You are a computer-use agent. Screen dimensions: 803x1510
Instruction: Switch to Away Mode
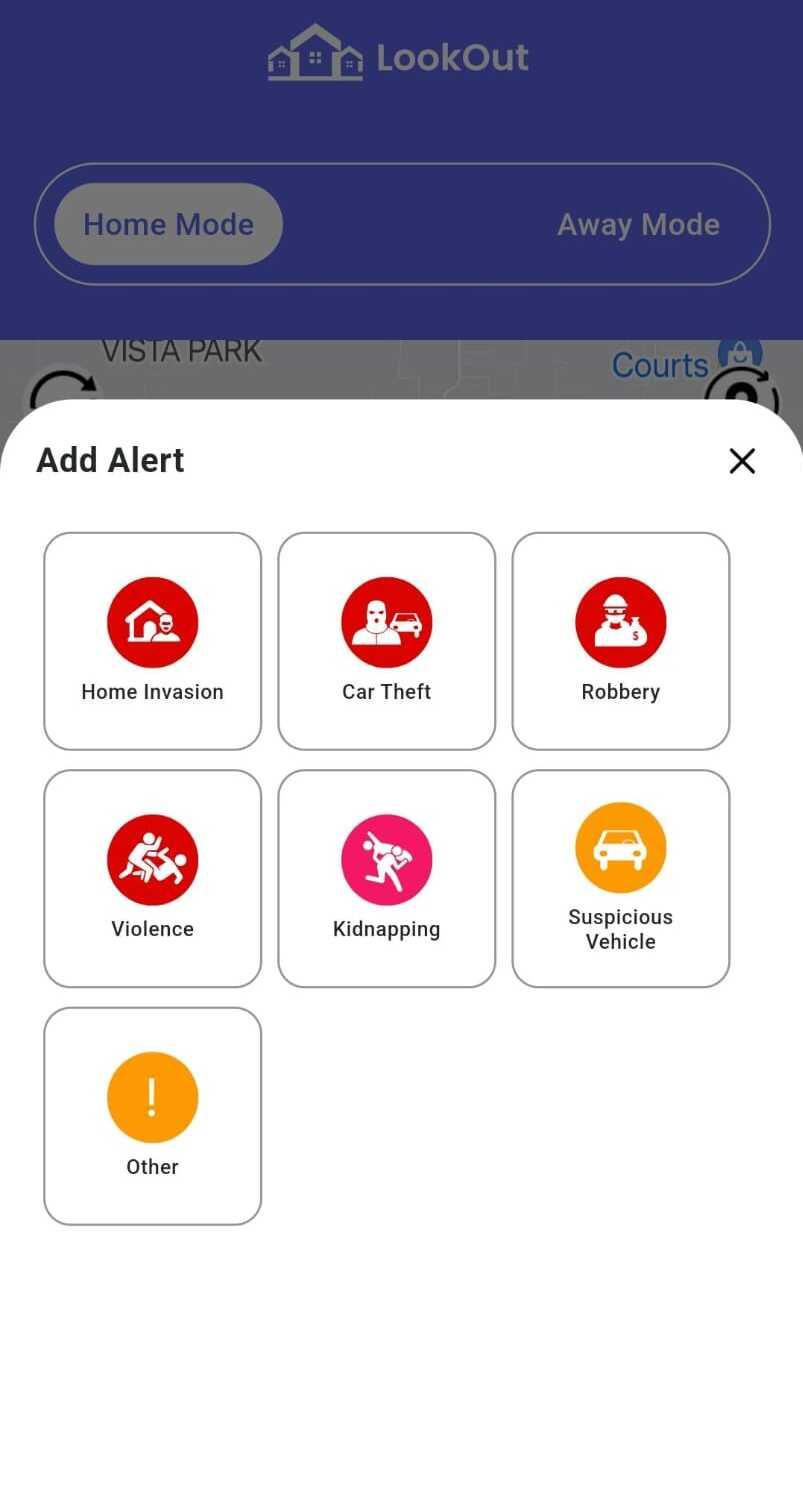[x=638, y=224]
